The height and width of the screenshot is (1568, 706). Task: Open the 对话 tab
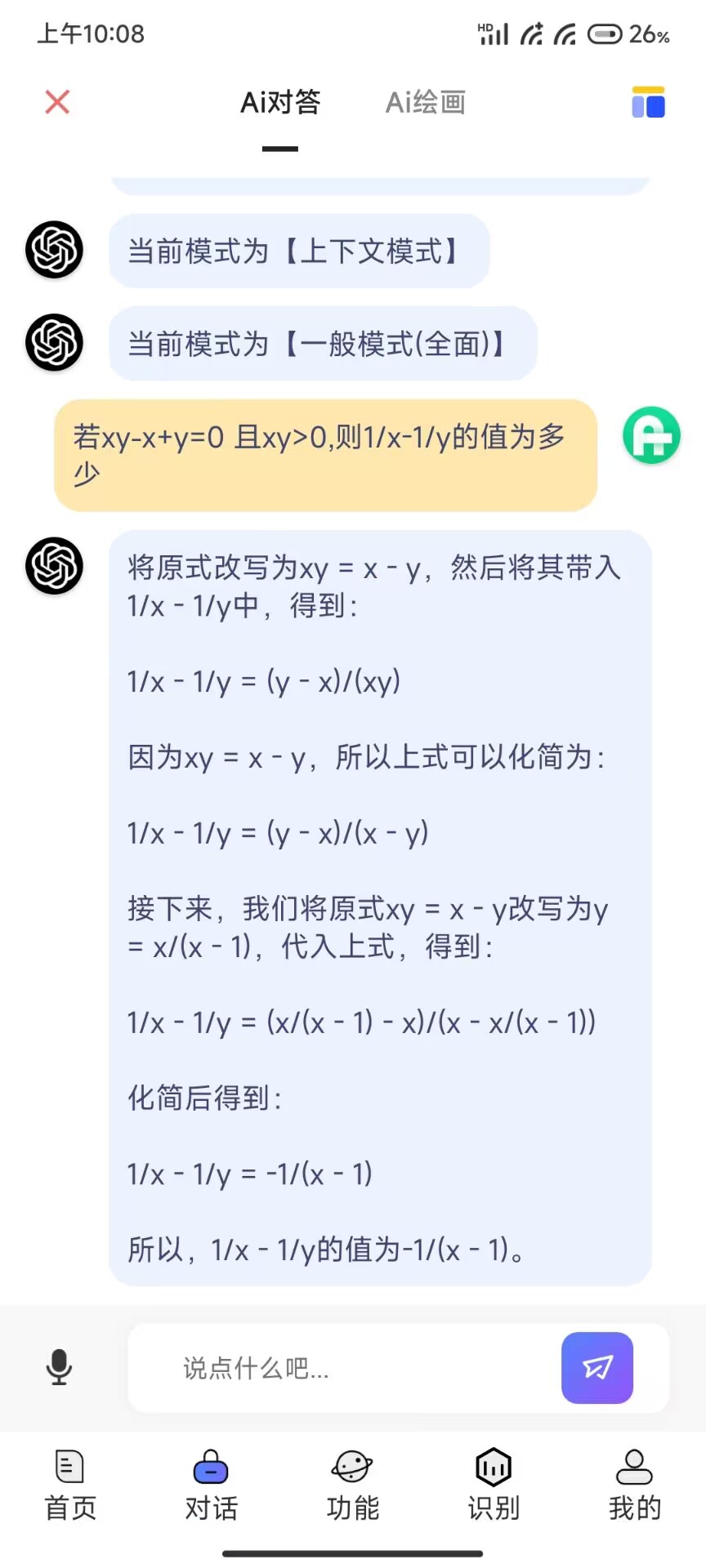pyautogui.click(x=211, y=1485)
